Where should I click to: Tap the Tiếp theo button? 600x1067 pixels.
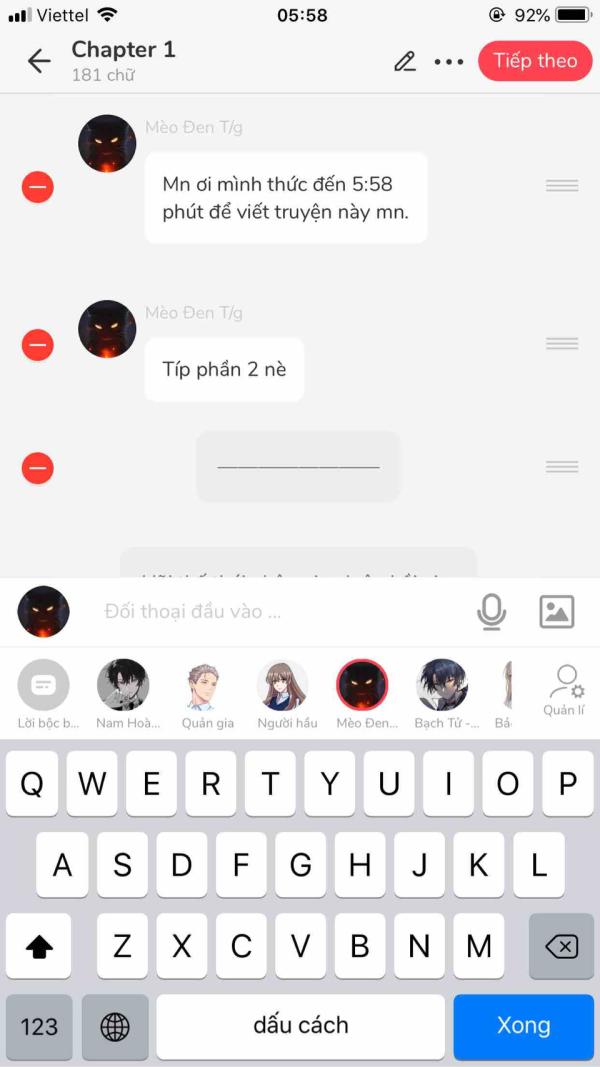point(534,61)
